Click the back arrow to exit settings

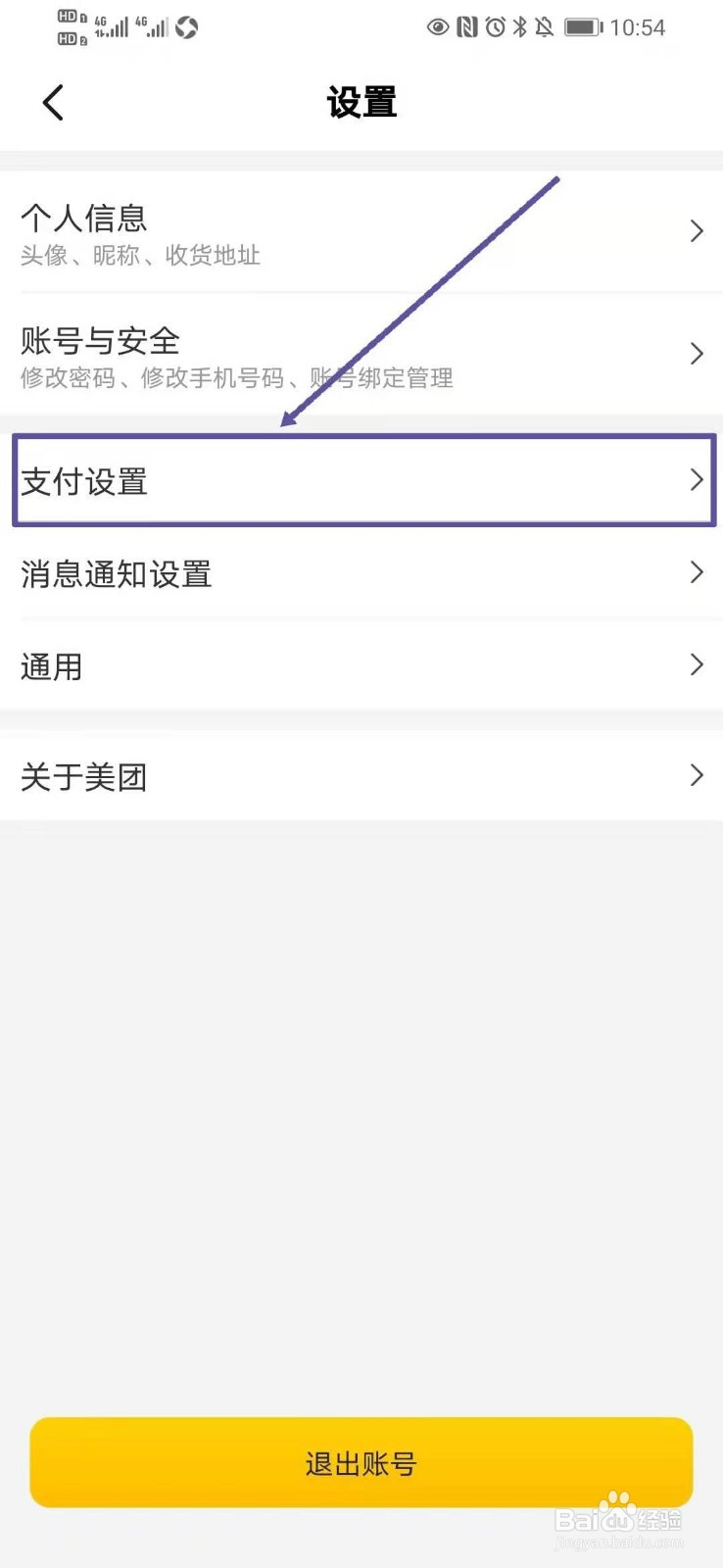coord(52,102)
